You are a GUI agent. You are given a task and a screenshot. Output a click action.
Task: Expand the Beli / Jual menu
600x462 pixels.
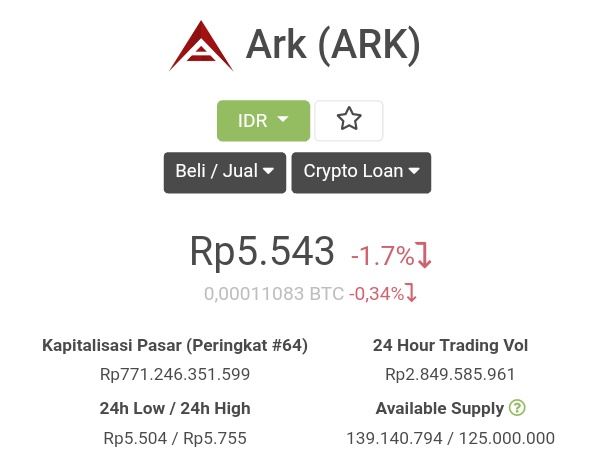(225, 171)
